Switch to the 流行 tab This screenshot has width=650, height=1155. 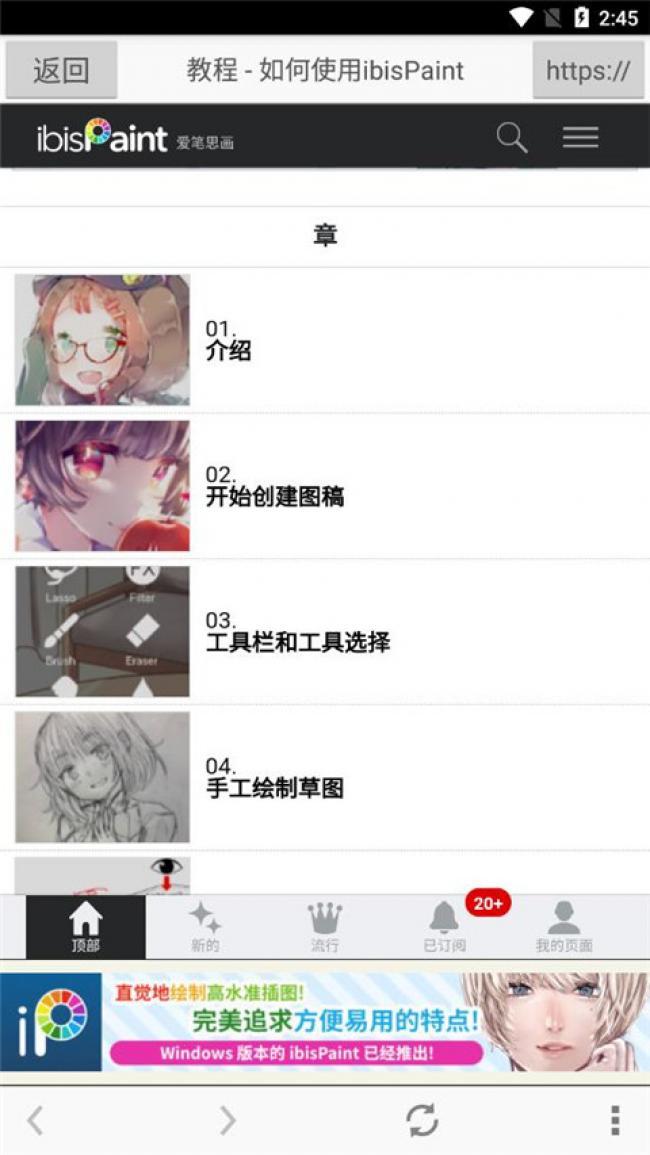pos(324,927)
